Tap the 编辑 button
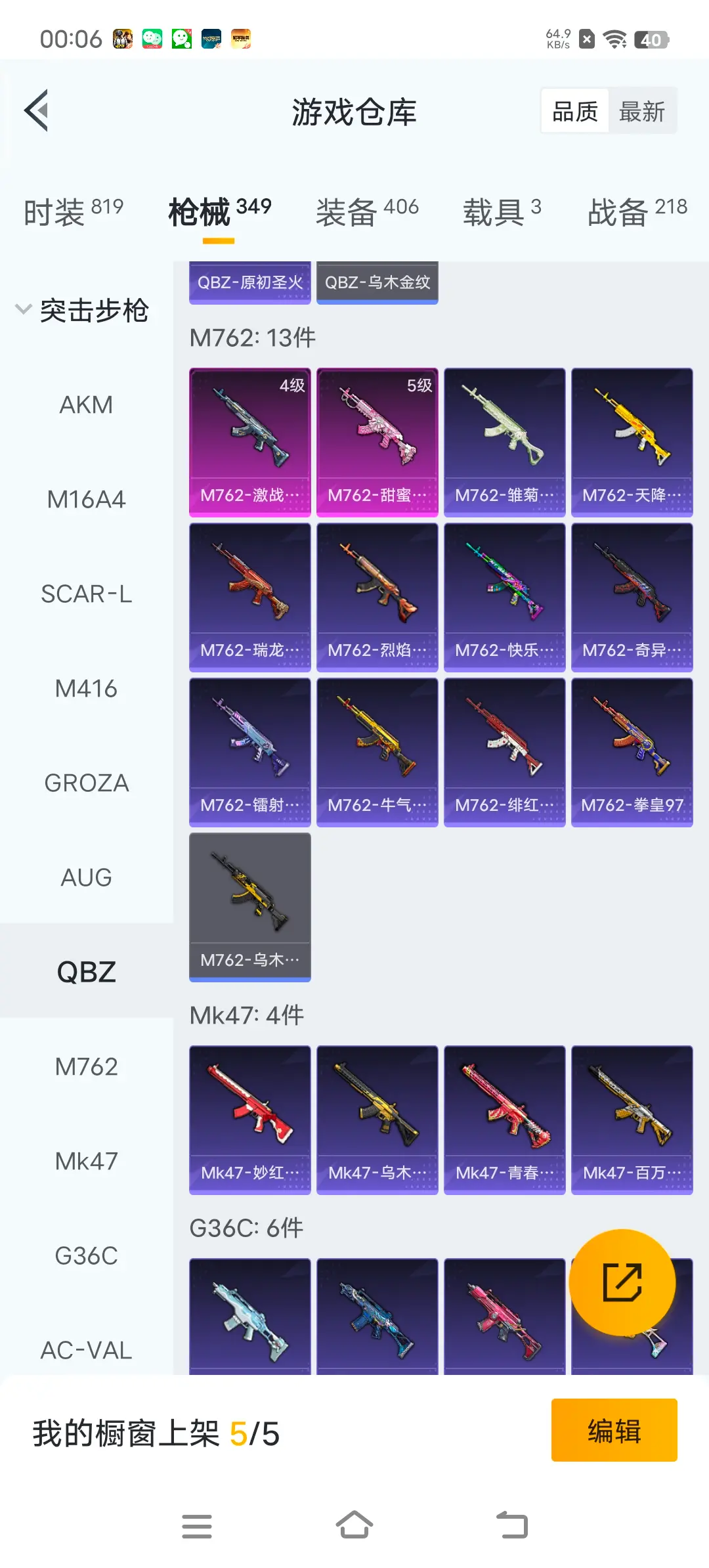This screenshot has width=709, height=1568. (614, 1429)
